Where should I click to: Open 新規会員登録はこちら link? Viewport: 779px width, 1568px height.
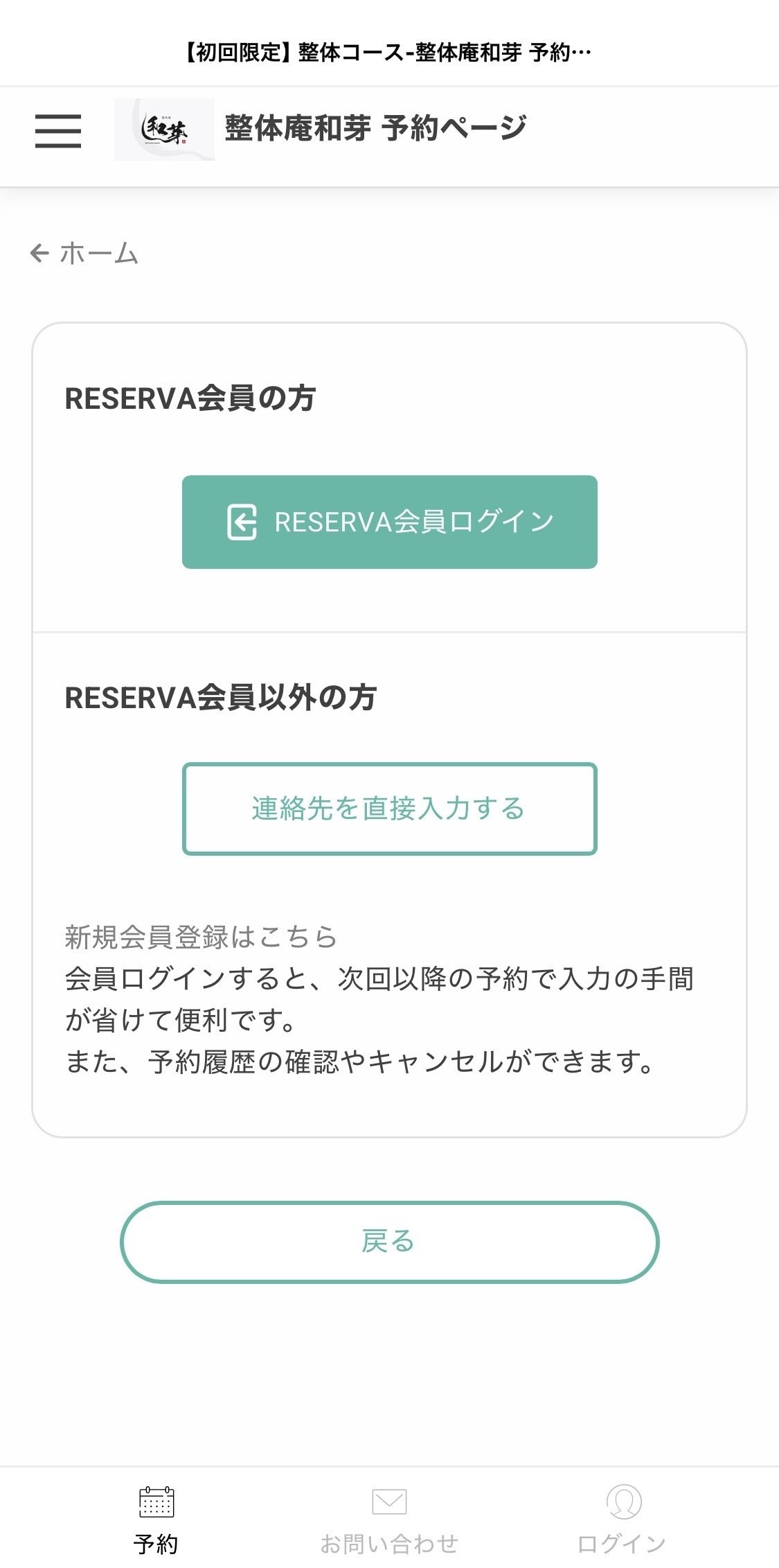pyautogui.click(x=201, y=937)
